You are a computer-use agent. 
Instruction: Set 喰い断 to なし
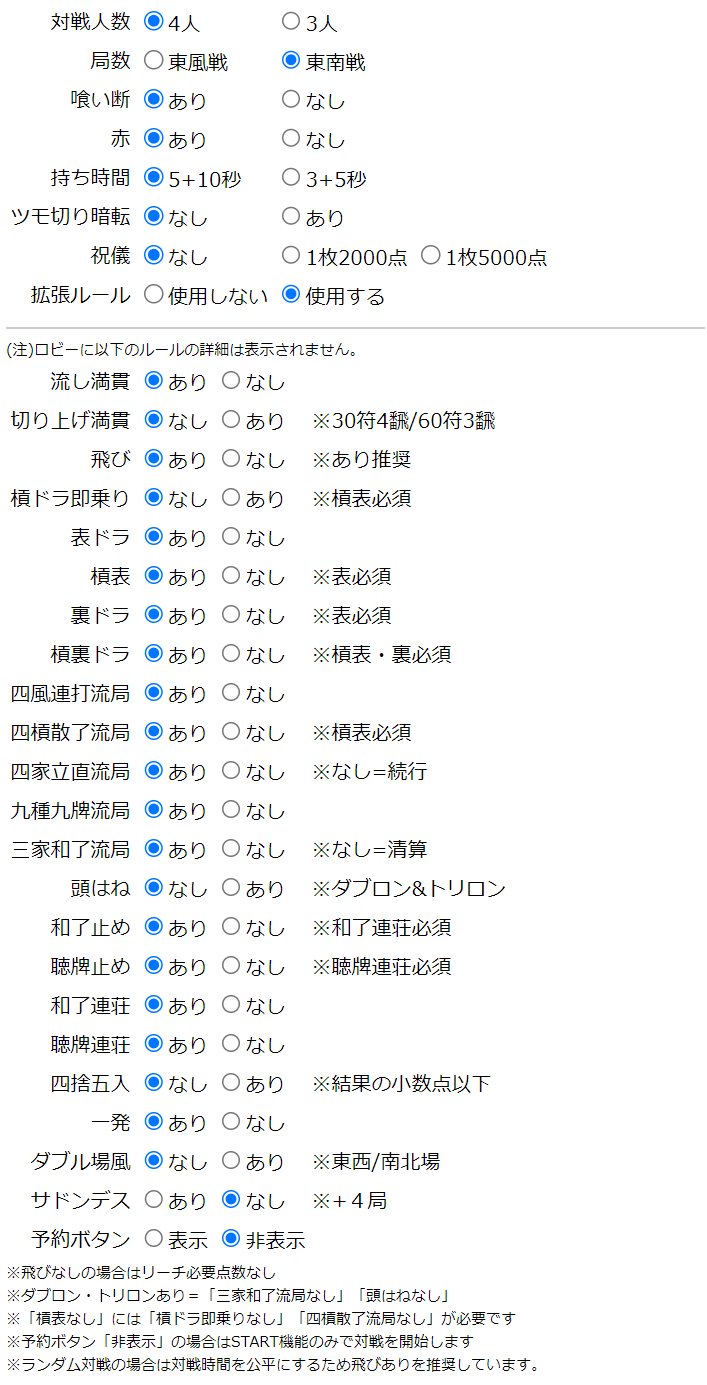point(291,99)
